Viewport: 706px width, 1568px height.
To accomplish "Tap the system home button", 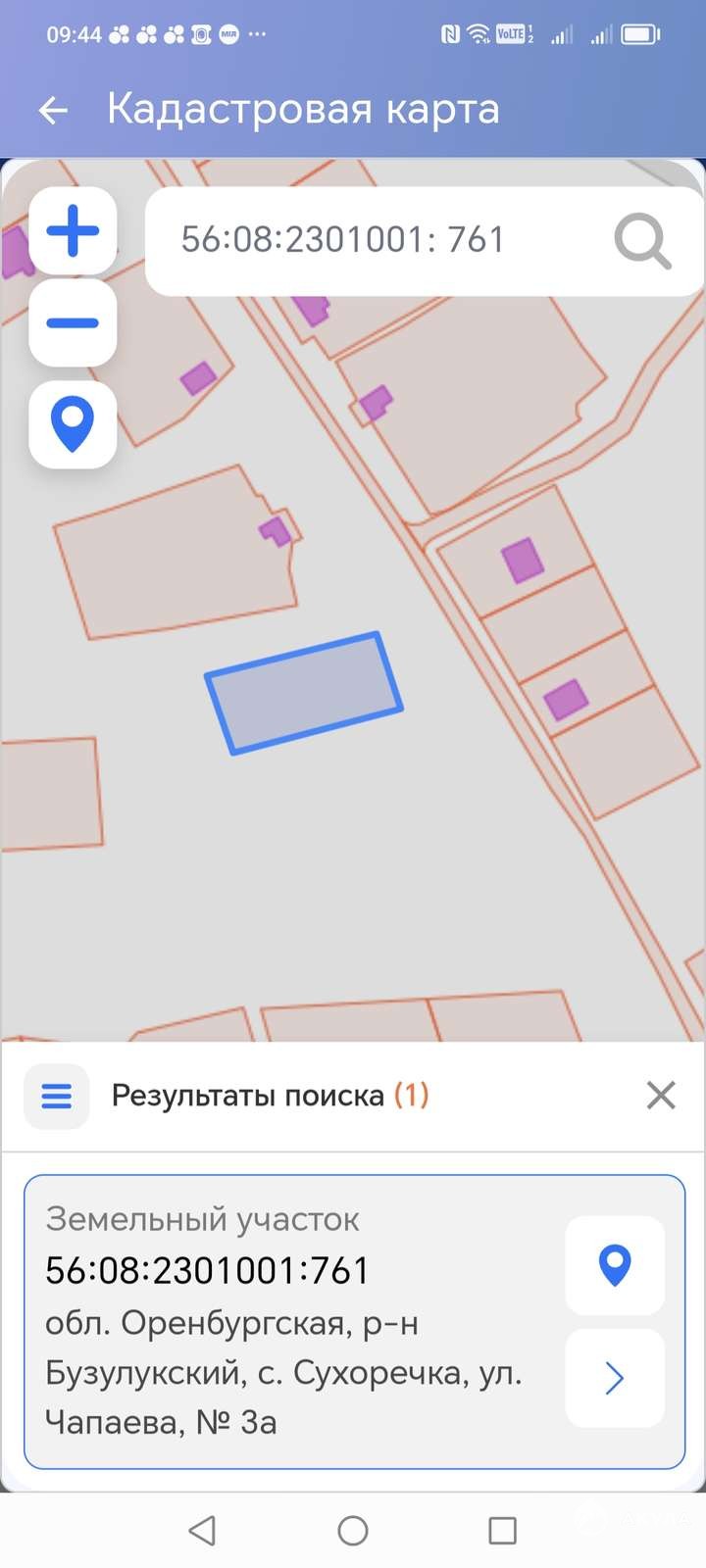I will [353, 1530].
